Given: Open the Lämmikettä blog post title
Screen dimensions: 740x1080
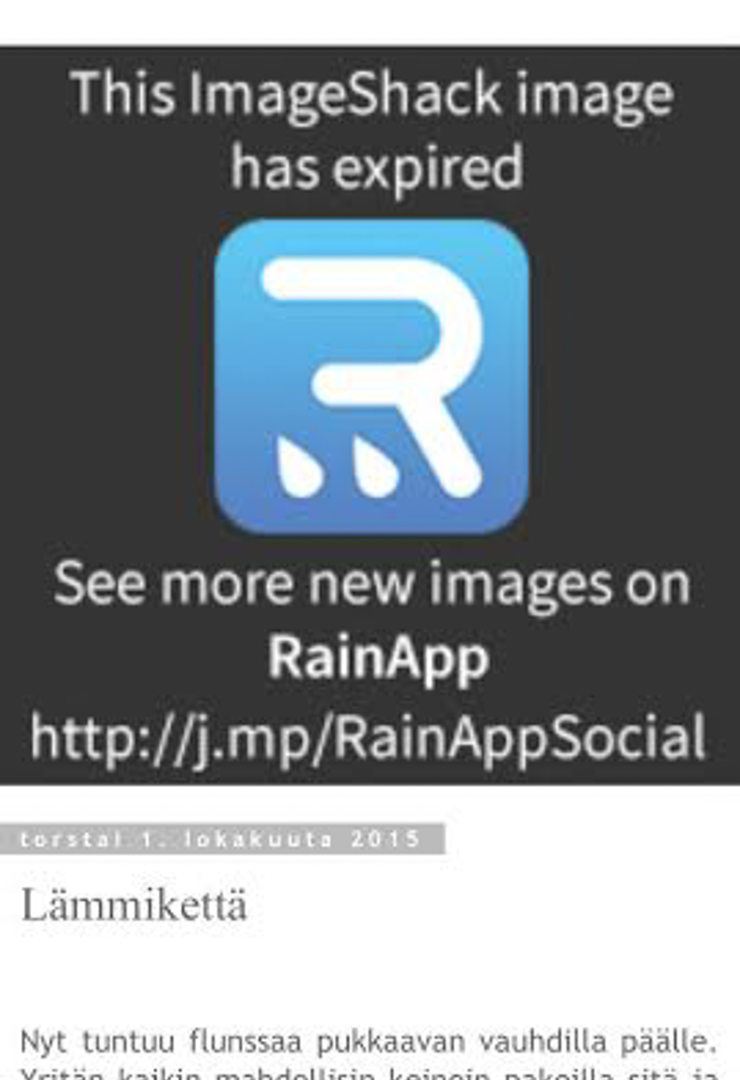Looking at the screenshot, I should (x=133, y=906).
